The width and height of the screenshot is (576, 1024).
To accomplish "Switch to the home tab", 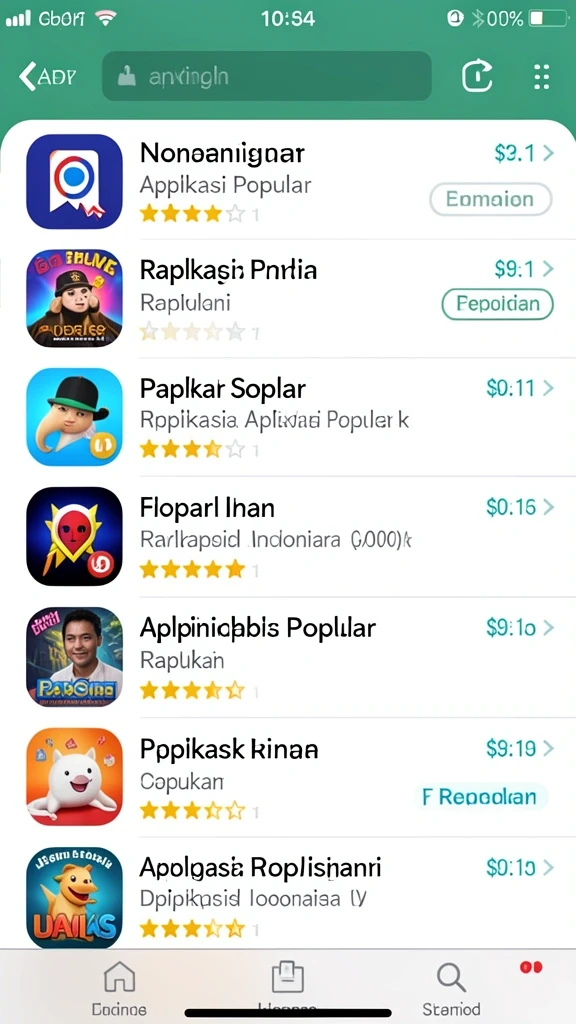I will (120, 989).
